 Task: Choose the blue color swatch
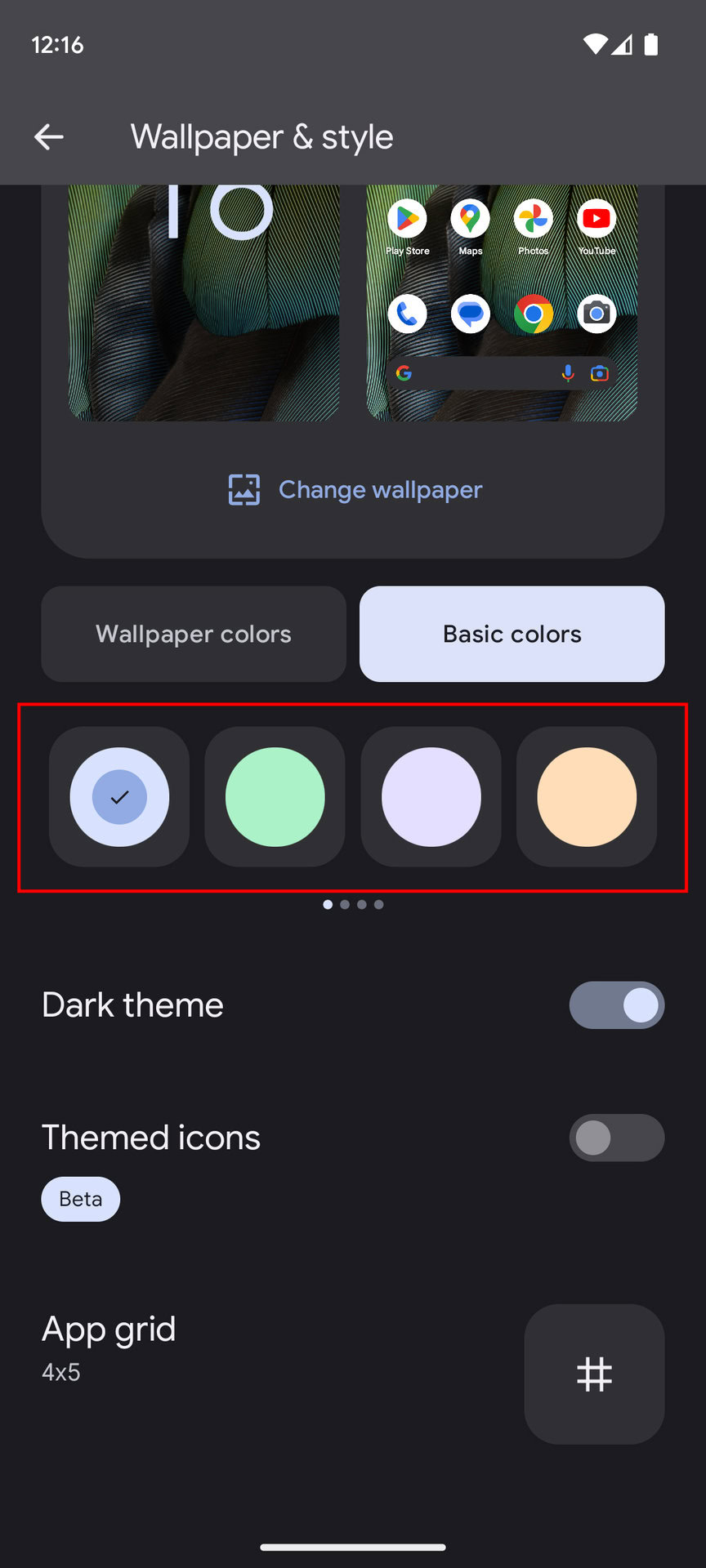click(119, 797)
